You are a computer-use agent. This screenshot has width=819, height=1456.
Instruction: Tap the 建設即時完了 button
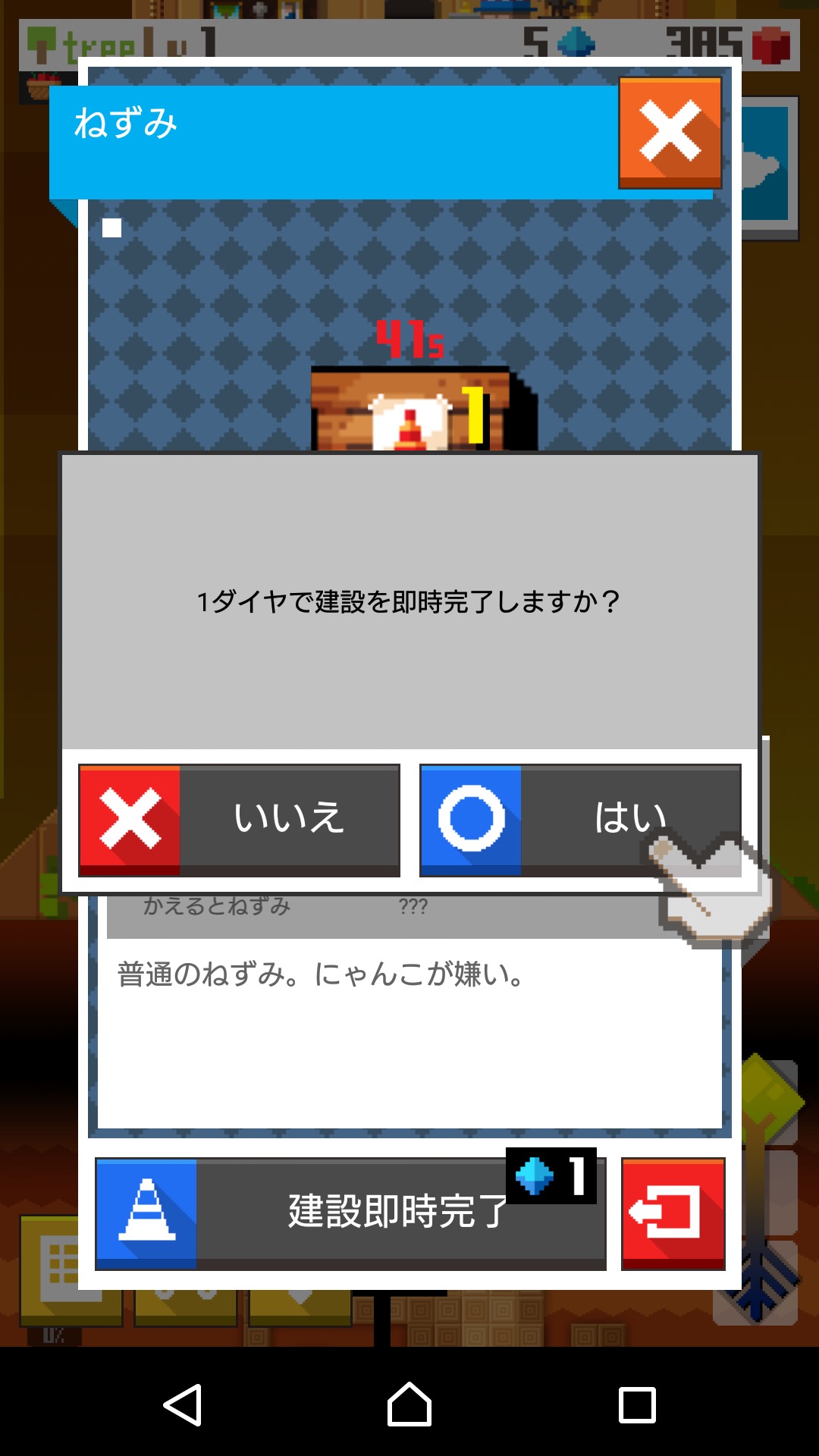click(350, 1213)
